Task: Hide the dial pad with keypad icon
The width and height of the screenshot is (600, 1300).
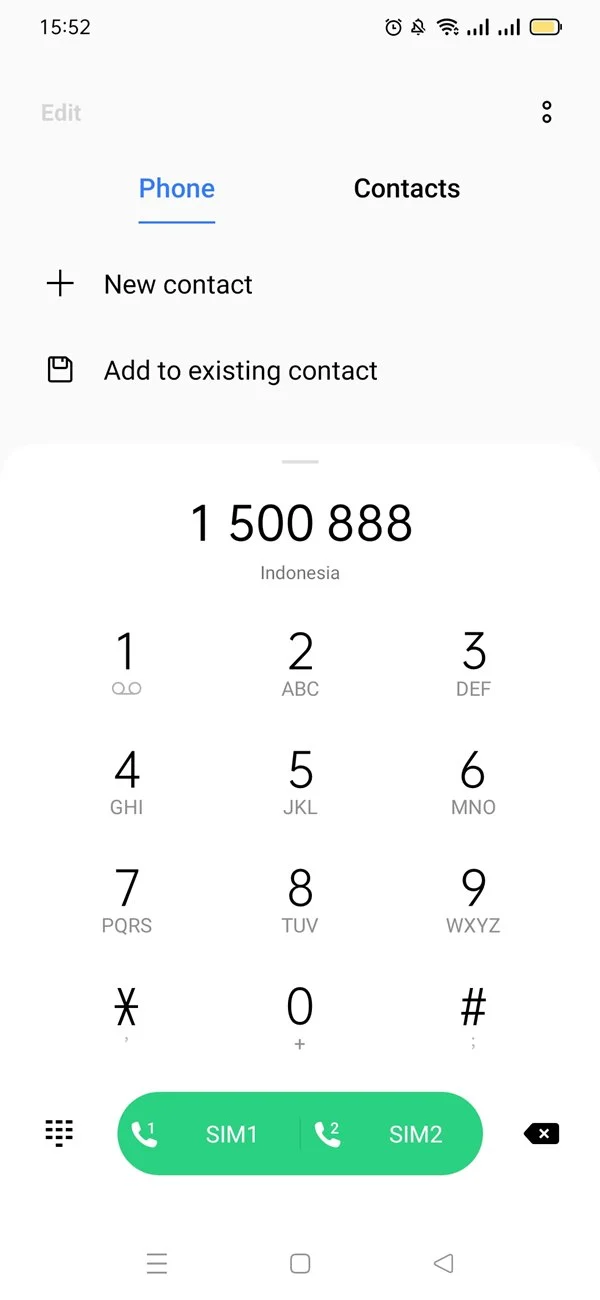Action: tap(60, 1133)
